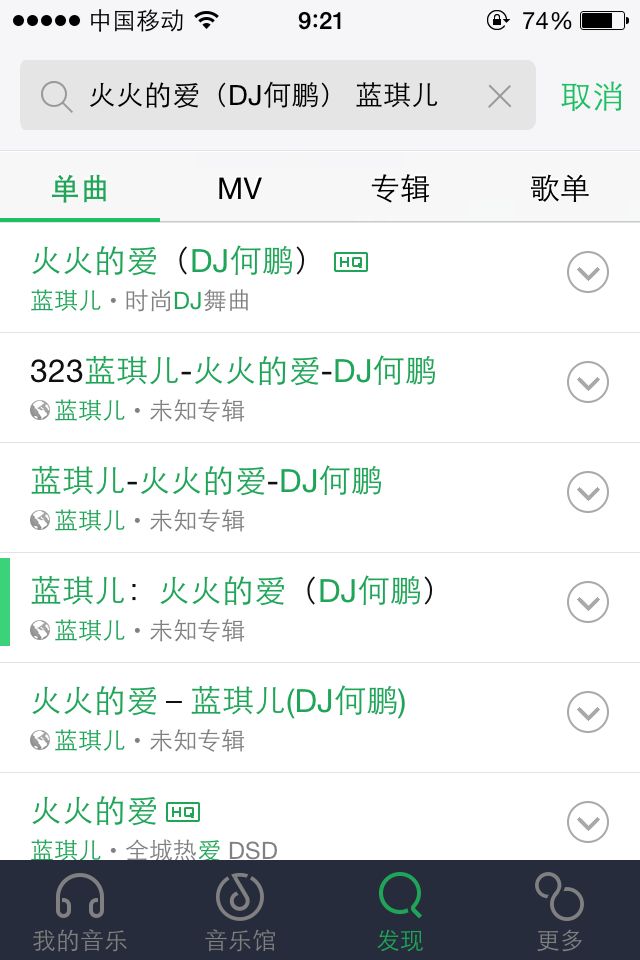Expand options for 323蓝琪儿-火火的爱-DJ何鹏
Viewport: 640px width, 960px height.
(x=587, y=382)
